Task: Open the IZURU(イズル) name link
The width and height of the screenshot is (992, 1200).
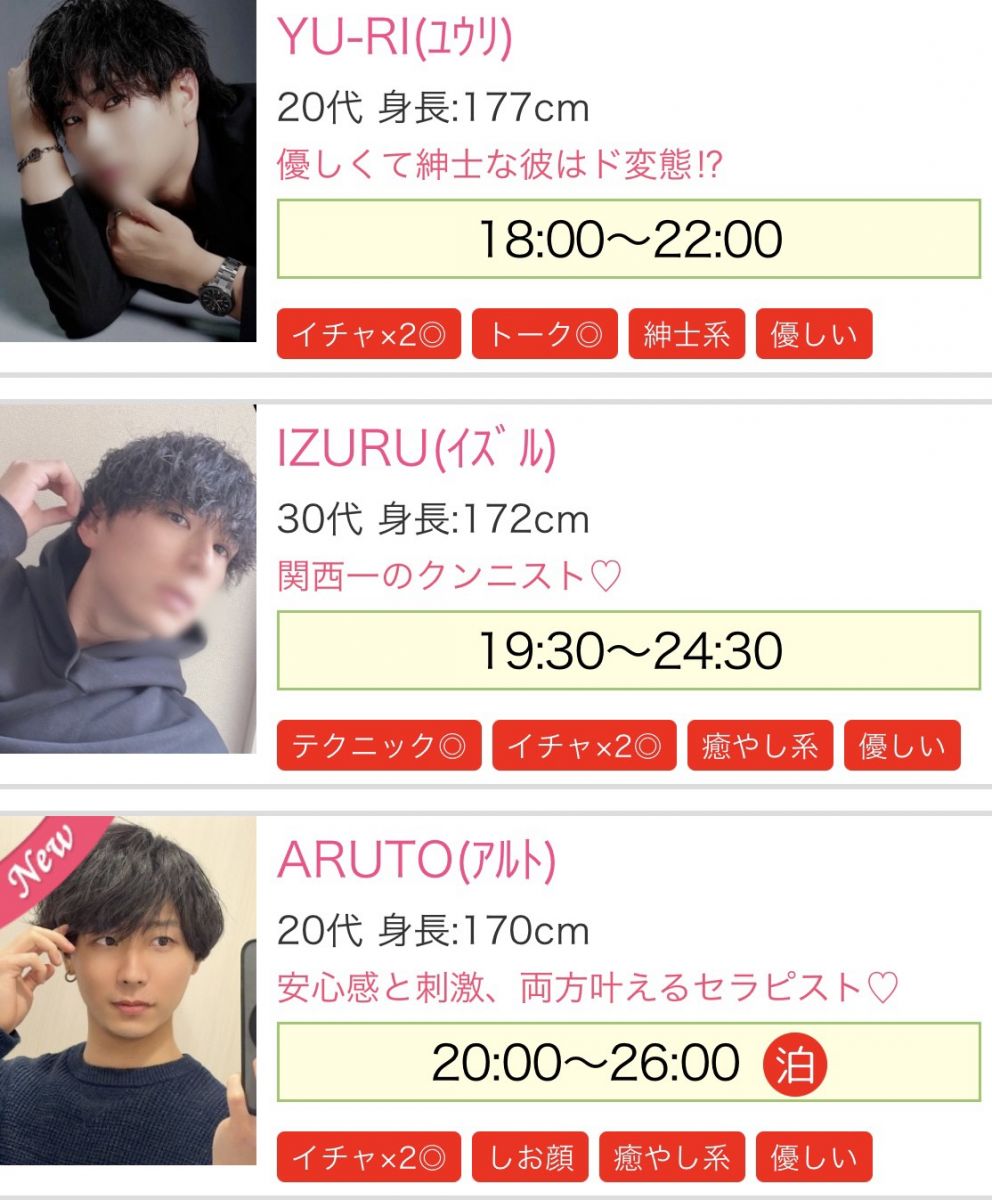Action: tap(416, 451)
